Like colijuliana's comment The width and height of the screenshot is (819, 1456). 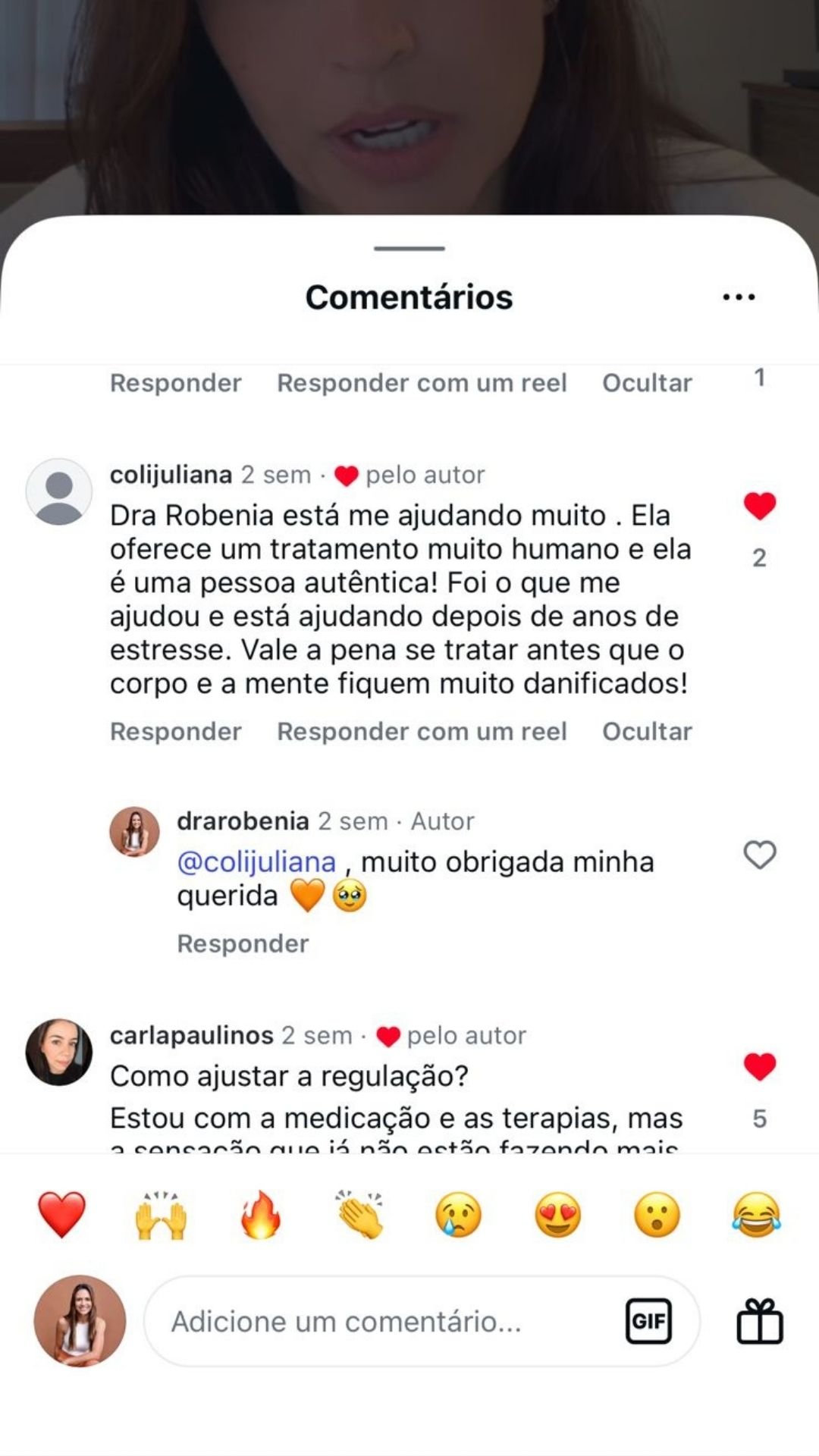[x=760, y=506]
